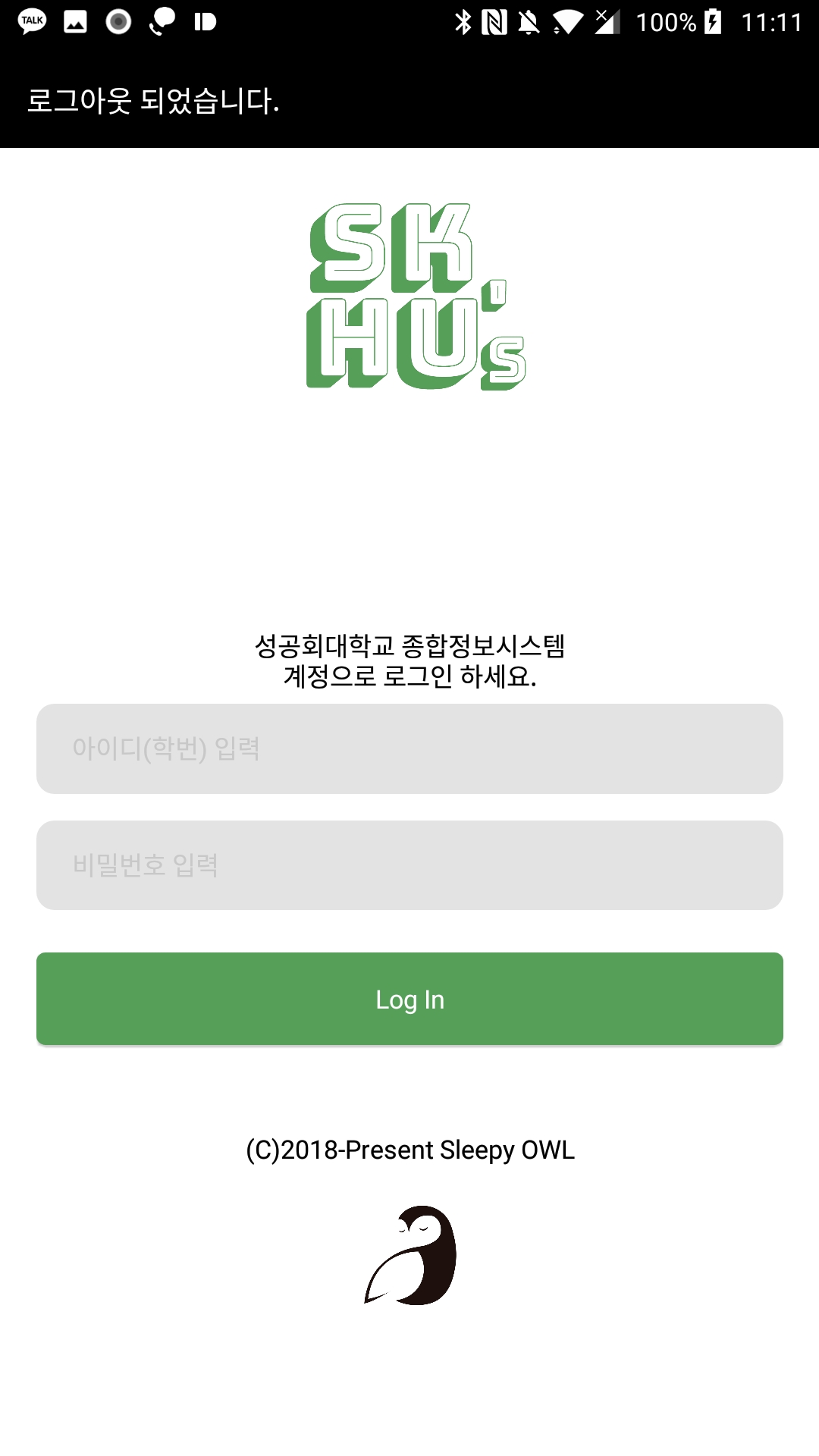The image size is (819, 1456).
Task: Tap the green Log In button
Action: click(409, 999)
